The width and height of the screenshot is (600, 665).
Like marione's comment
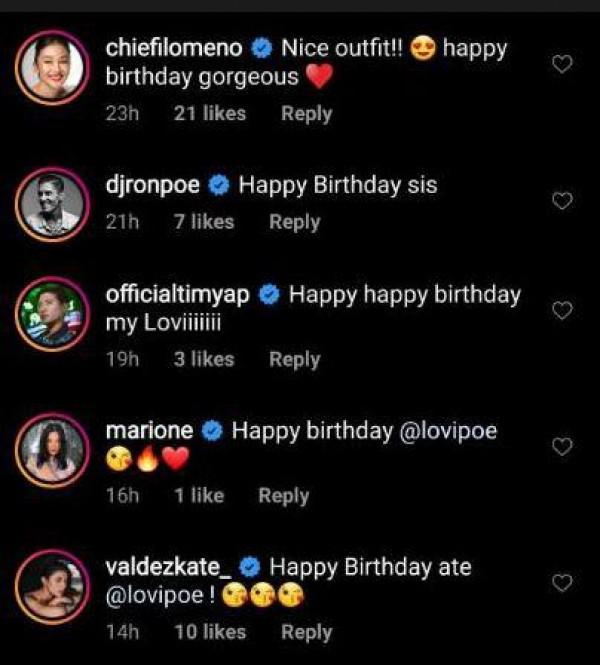point(563,447)
